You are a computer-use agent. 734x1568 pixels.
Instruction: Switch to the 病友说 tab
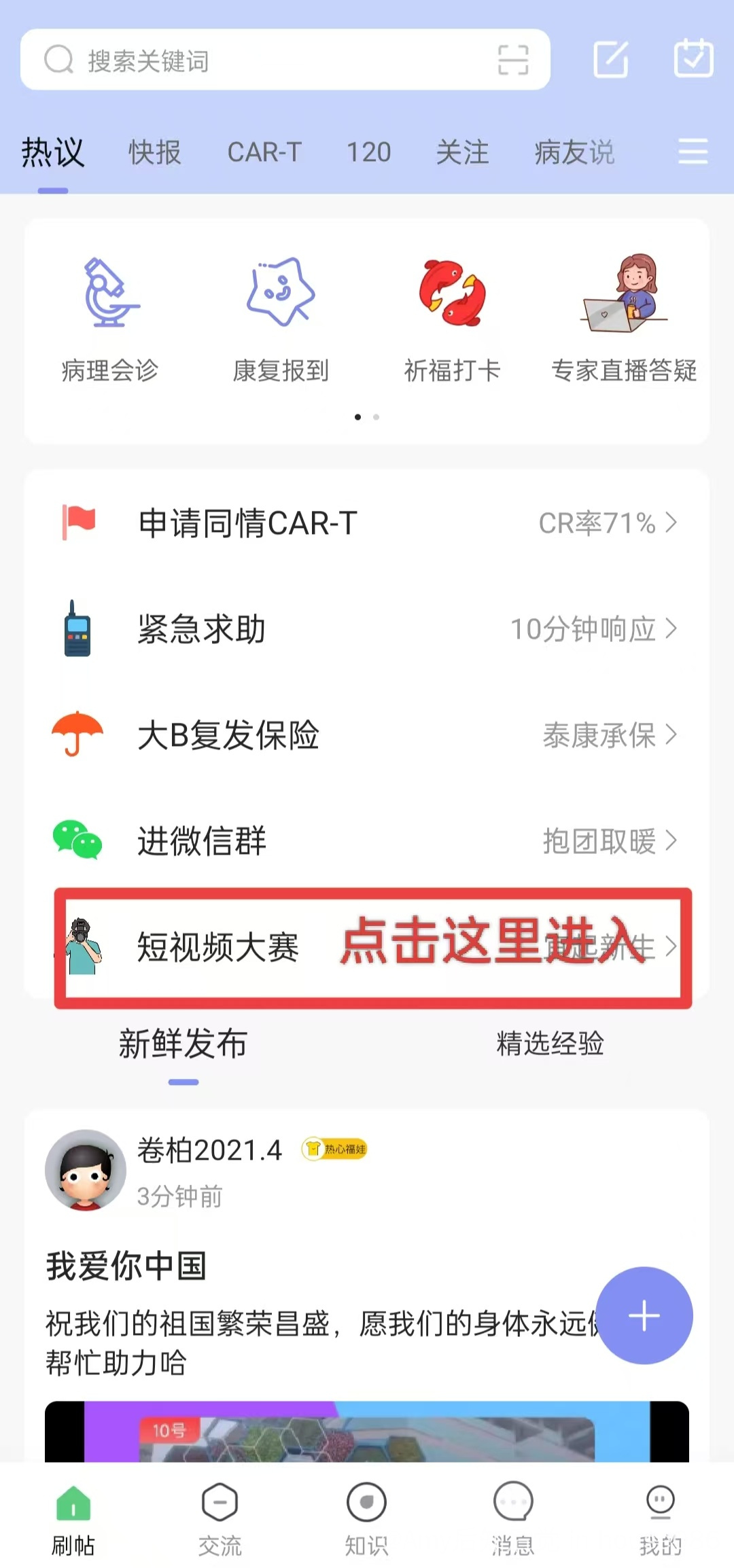pyautogui.click(x=574, y=152)
